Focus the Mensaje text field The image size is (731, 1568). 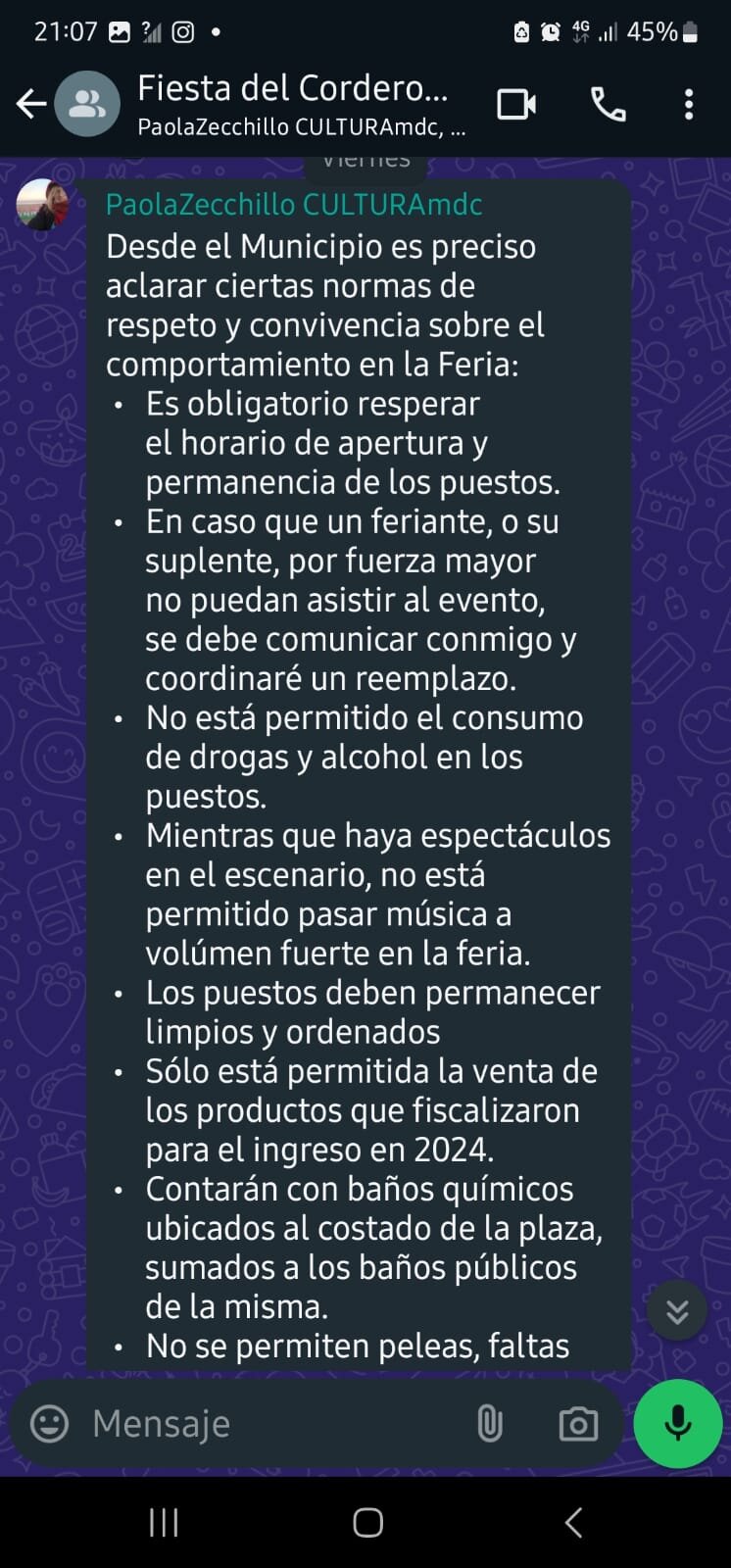tap(265, 1424)
